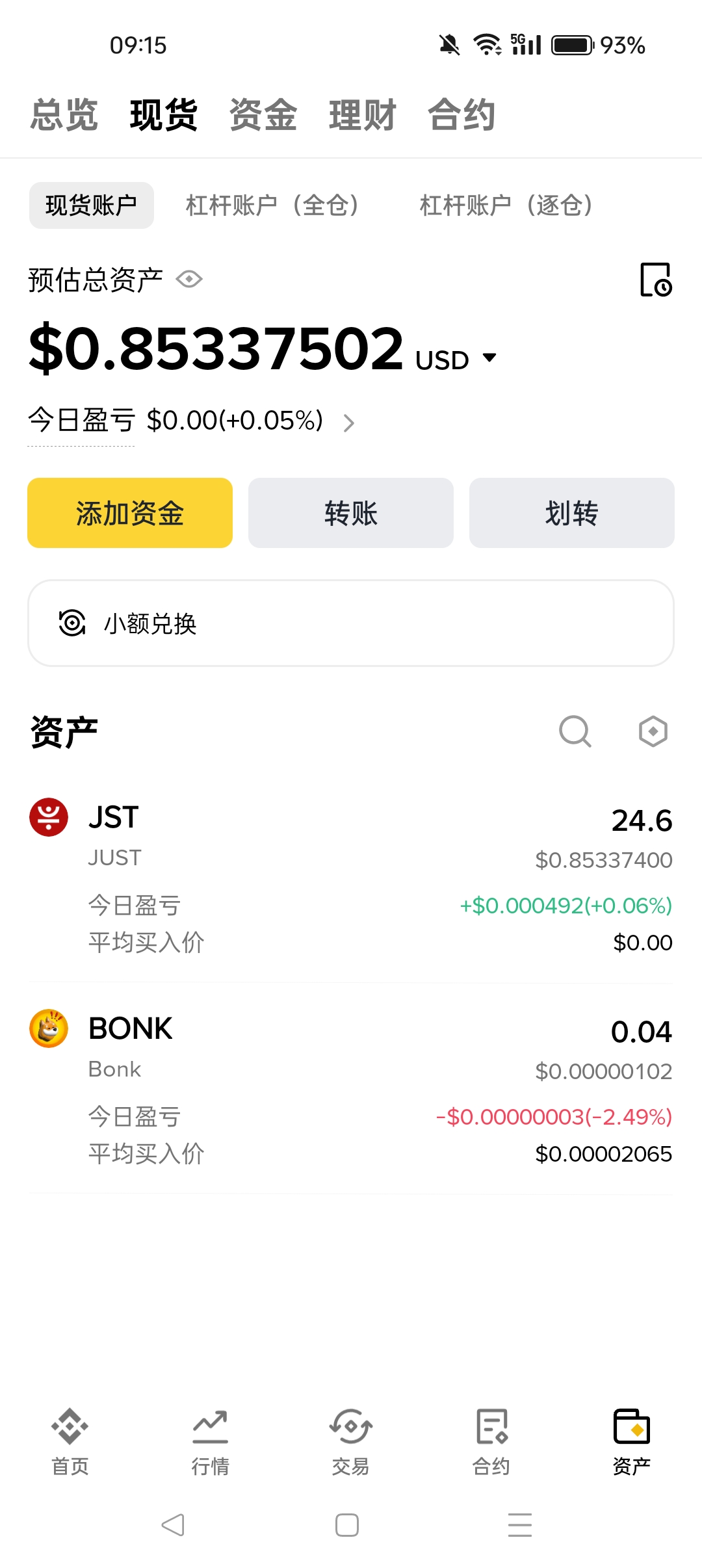Open the 理财 tab

pyautogui.click(x=363, y=115)
